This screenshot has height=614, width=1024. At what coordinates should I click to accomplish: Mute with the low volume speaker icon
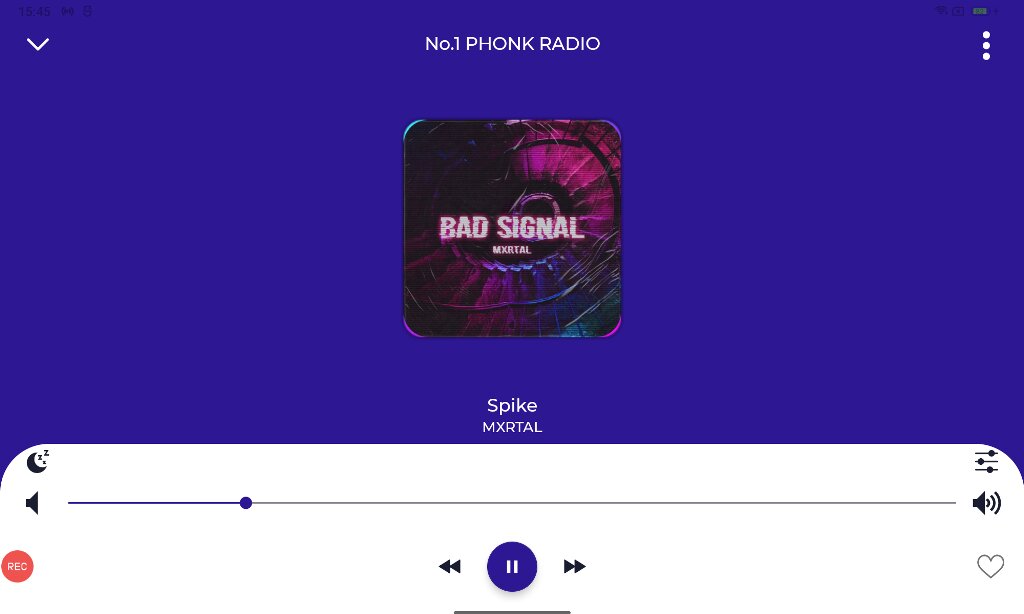pos(33,503)
